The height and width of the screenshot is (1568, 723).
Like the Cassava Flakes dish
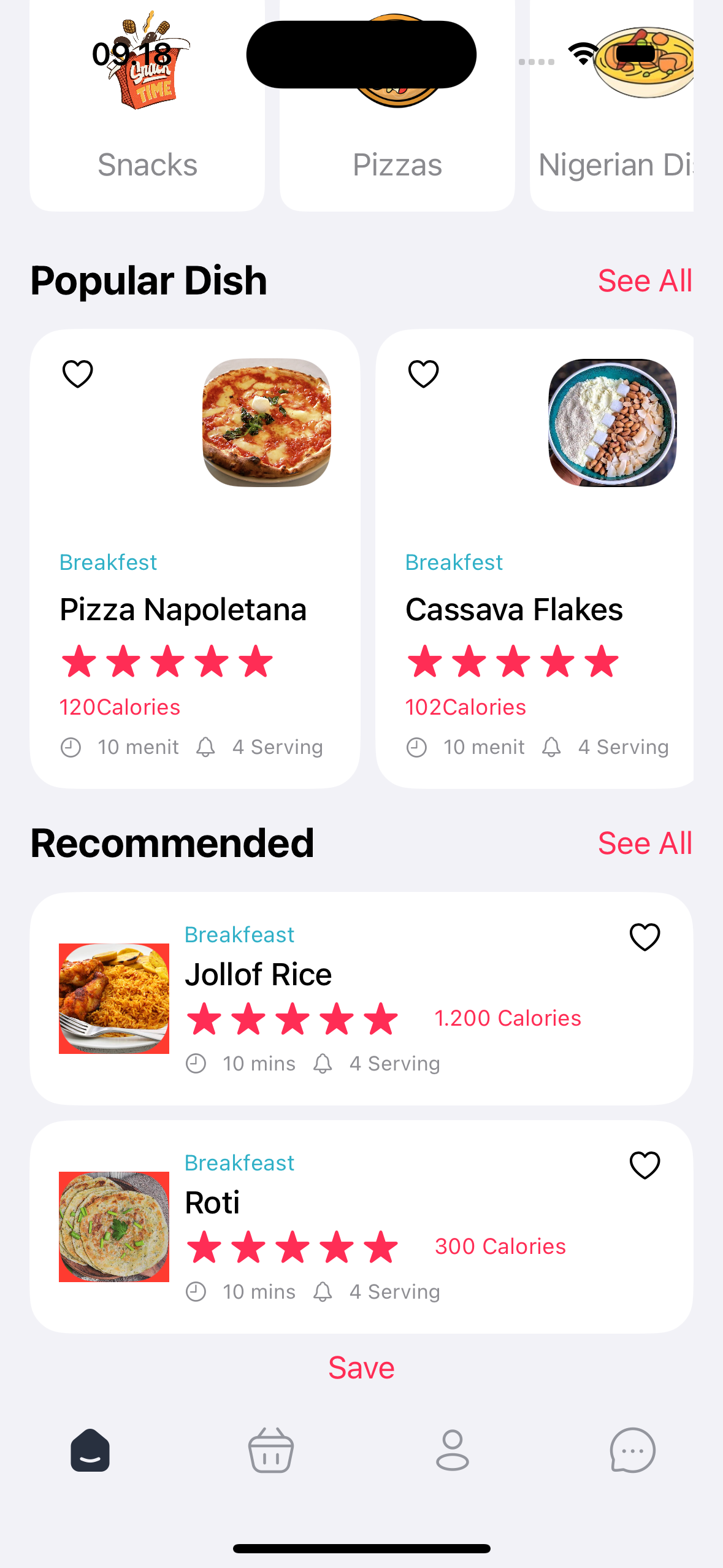tap(424, 374)
